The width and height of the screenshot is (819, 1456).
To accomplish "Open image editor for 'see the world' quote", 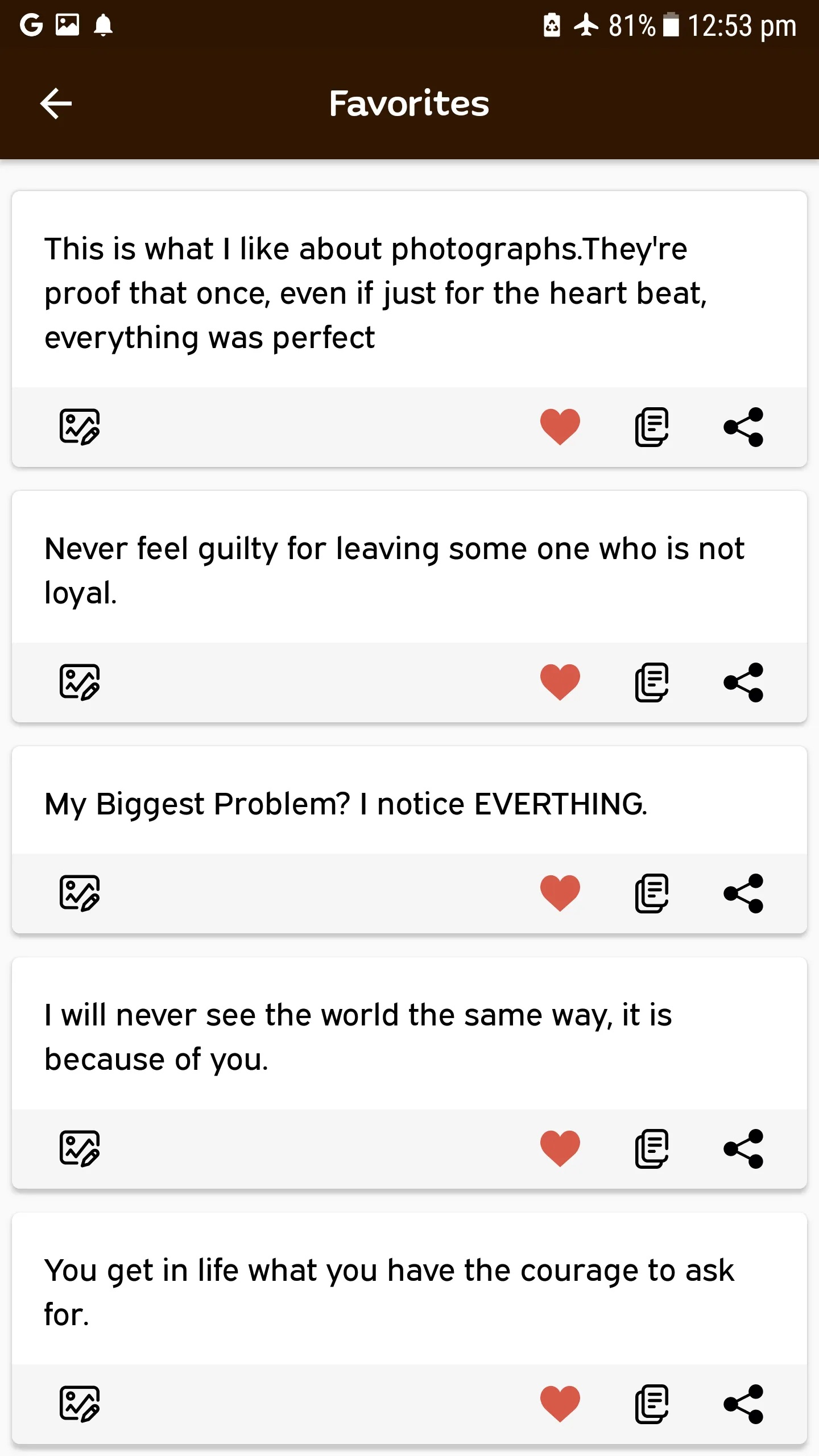I will pos(80,1149).
